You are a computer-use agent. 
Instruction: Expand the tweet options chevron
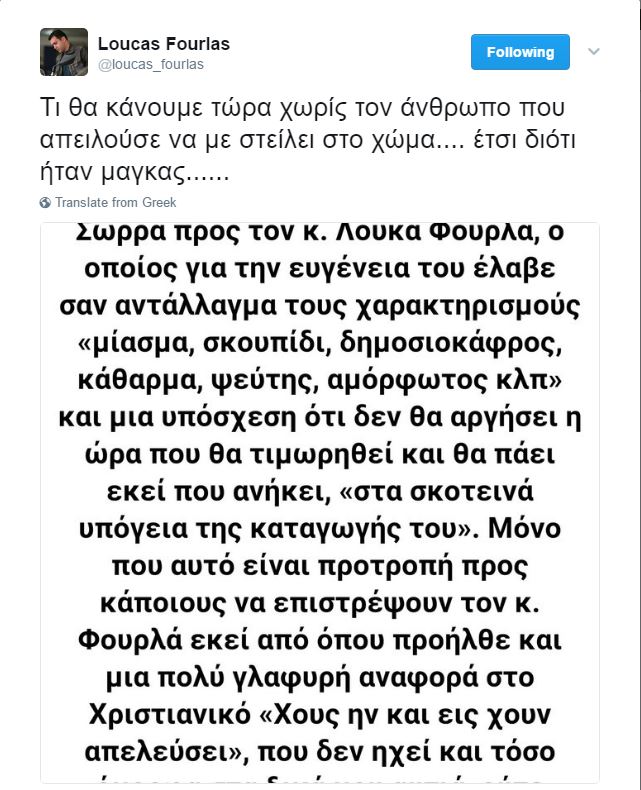click(x=594, y=51)
